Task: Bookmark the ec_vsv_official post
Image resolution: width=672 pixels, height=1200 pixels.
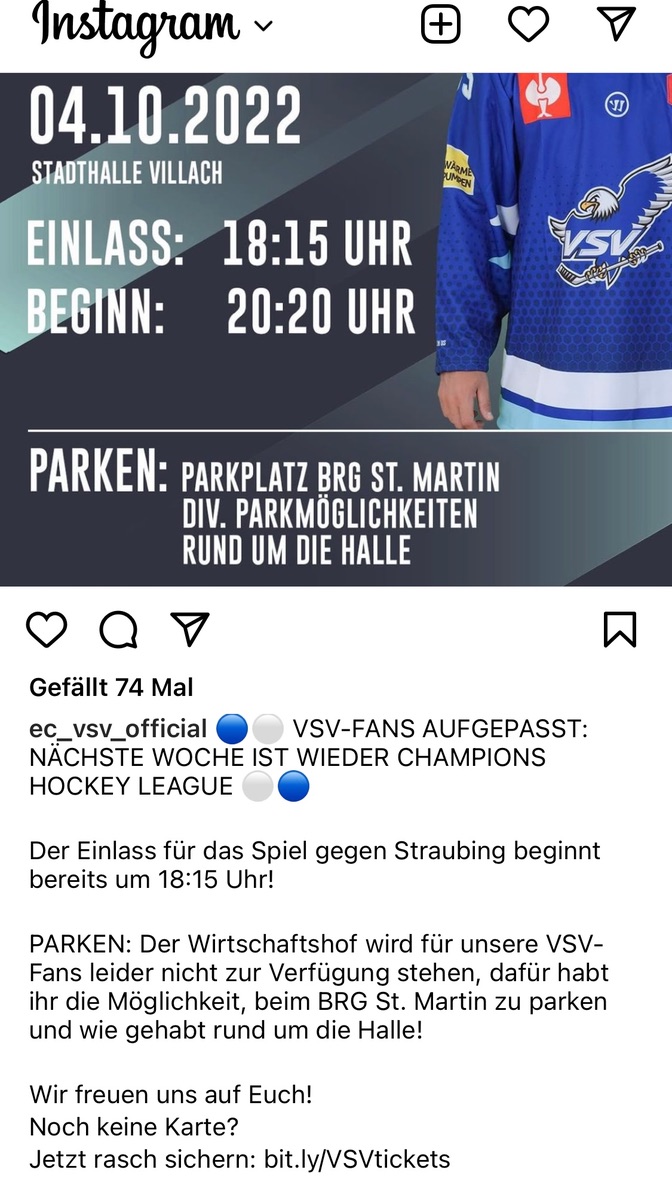Action: tap(620, 629)
